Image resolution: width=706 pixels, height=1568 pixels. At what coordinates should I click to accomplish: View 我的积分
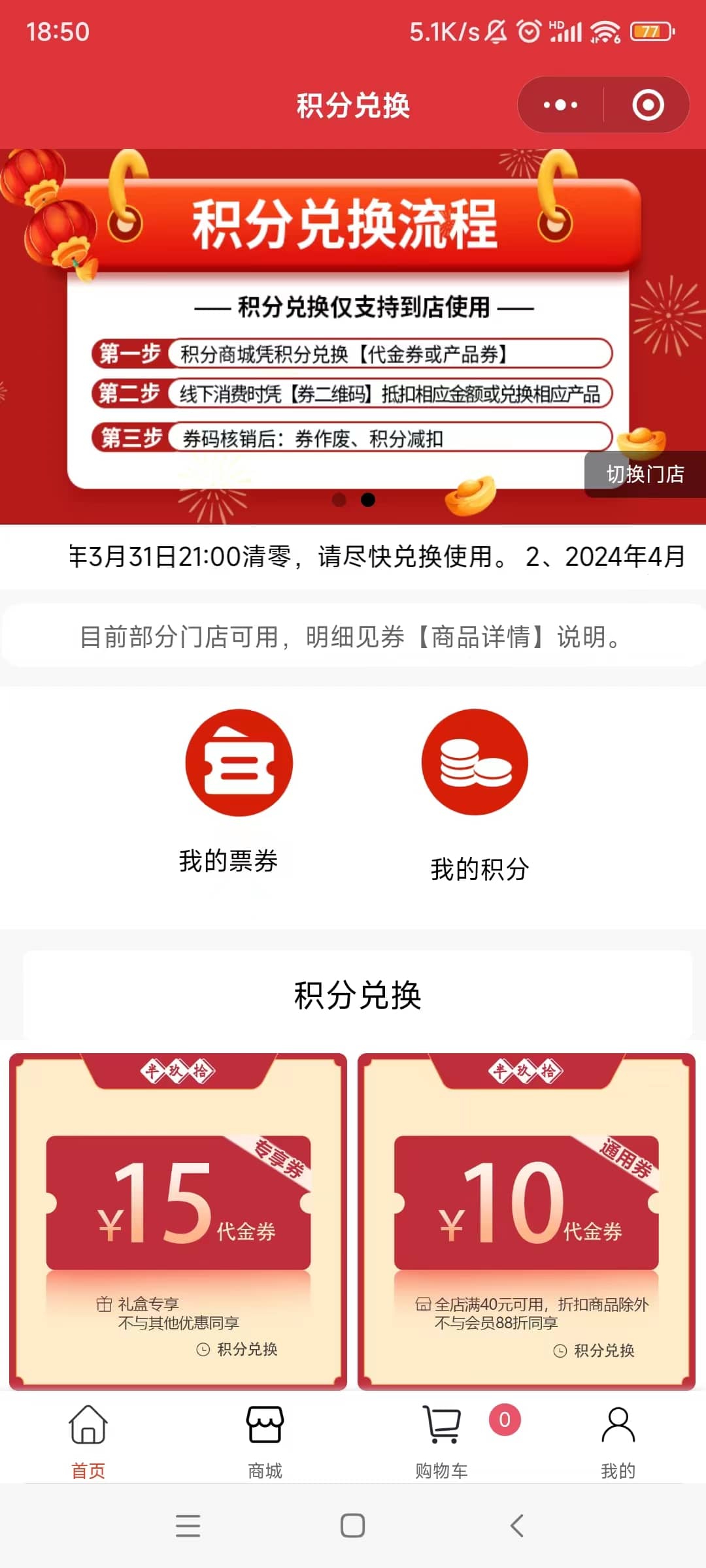click(x=476, y=794)
